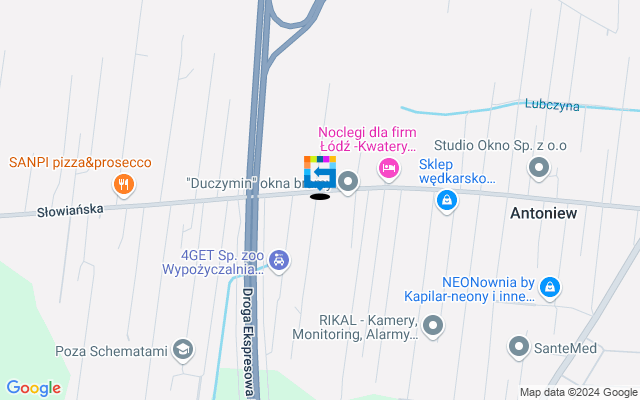This screenshot has width=640, height=400.
Task: Tap the colorful arrow location marker
Action: coord(320,173)
